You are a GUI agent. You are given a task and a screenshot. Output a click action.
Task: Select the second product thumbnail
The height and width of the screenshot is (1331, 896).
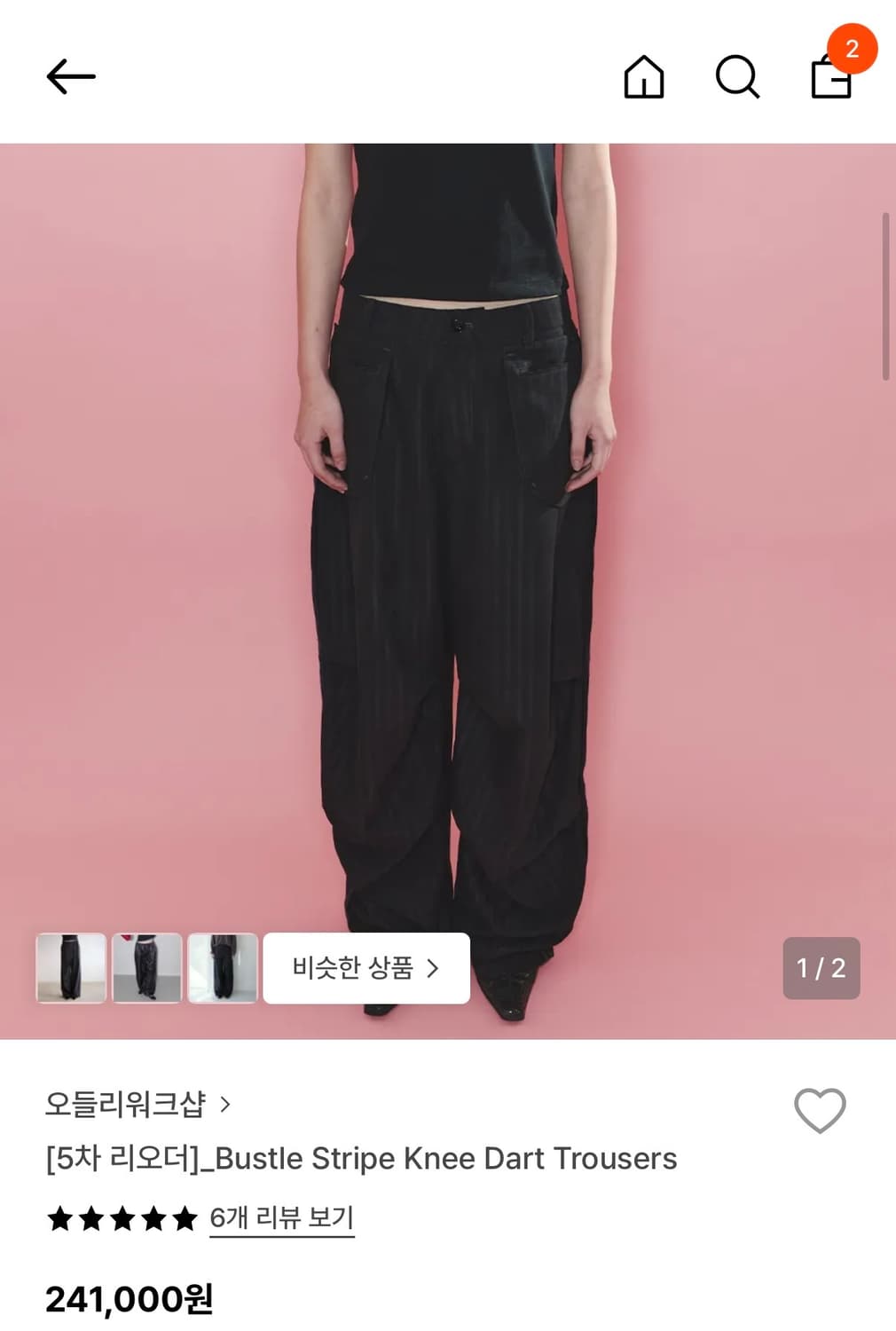pos(147,968)
